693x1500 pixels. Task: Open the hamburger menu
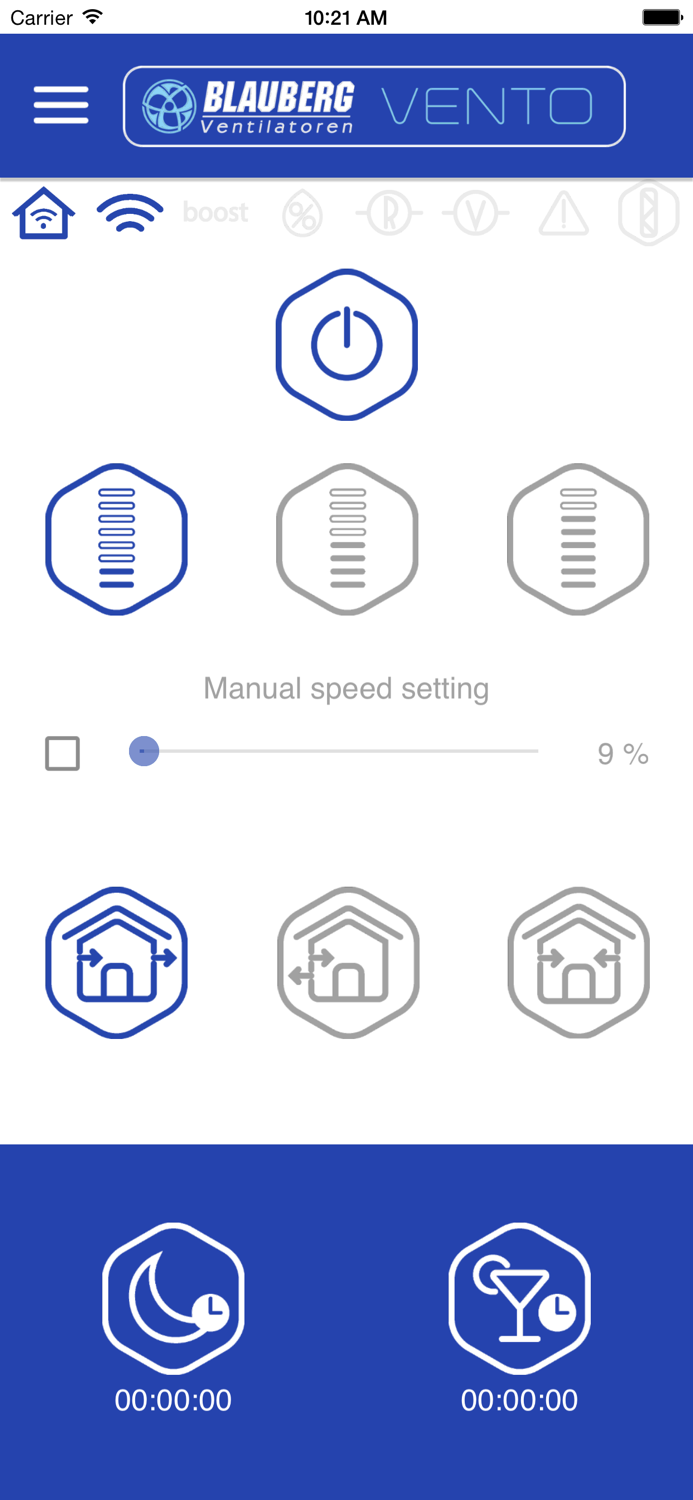[61, 105]
